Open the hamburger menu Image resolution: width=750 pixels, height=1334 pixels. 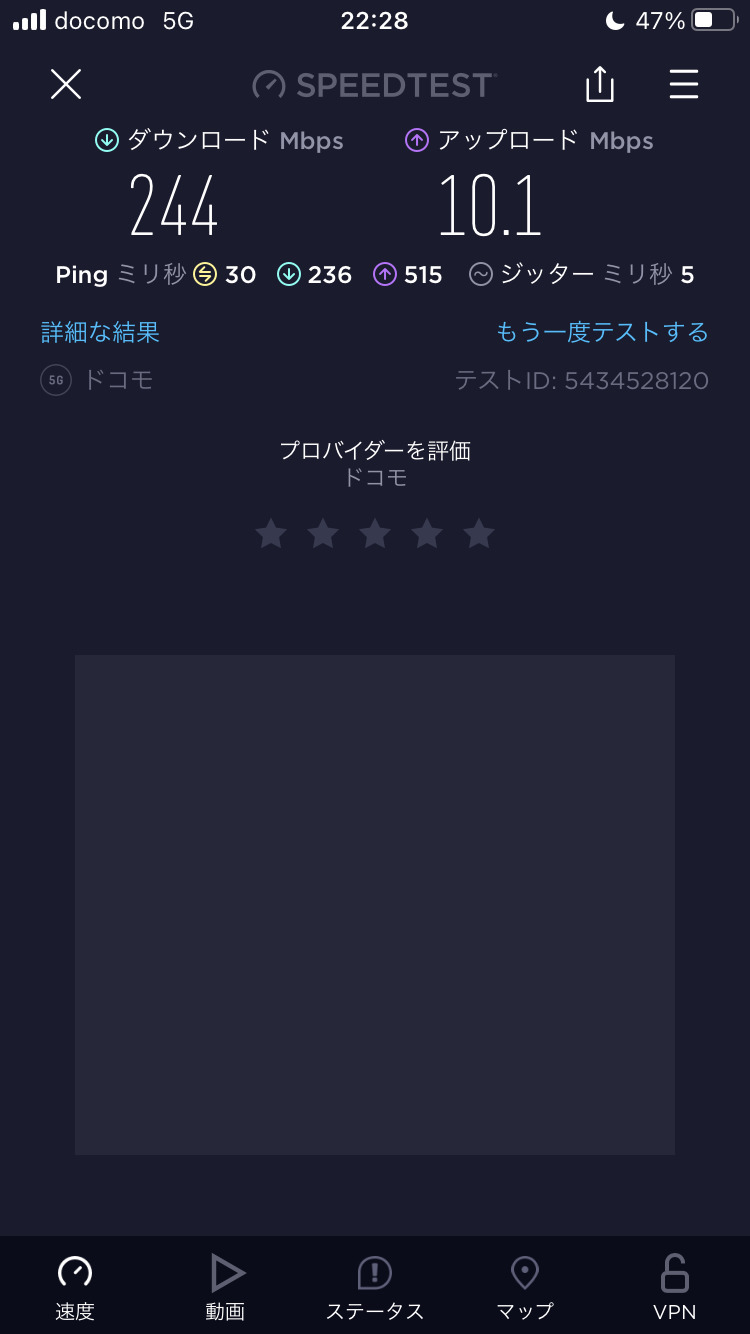[x=684, y=84]
